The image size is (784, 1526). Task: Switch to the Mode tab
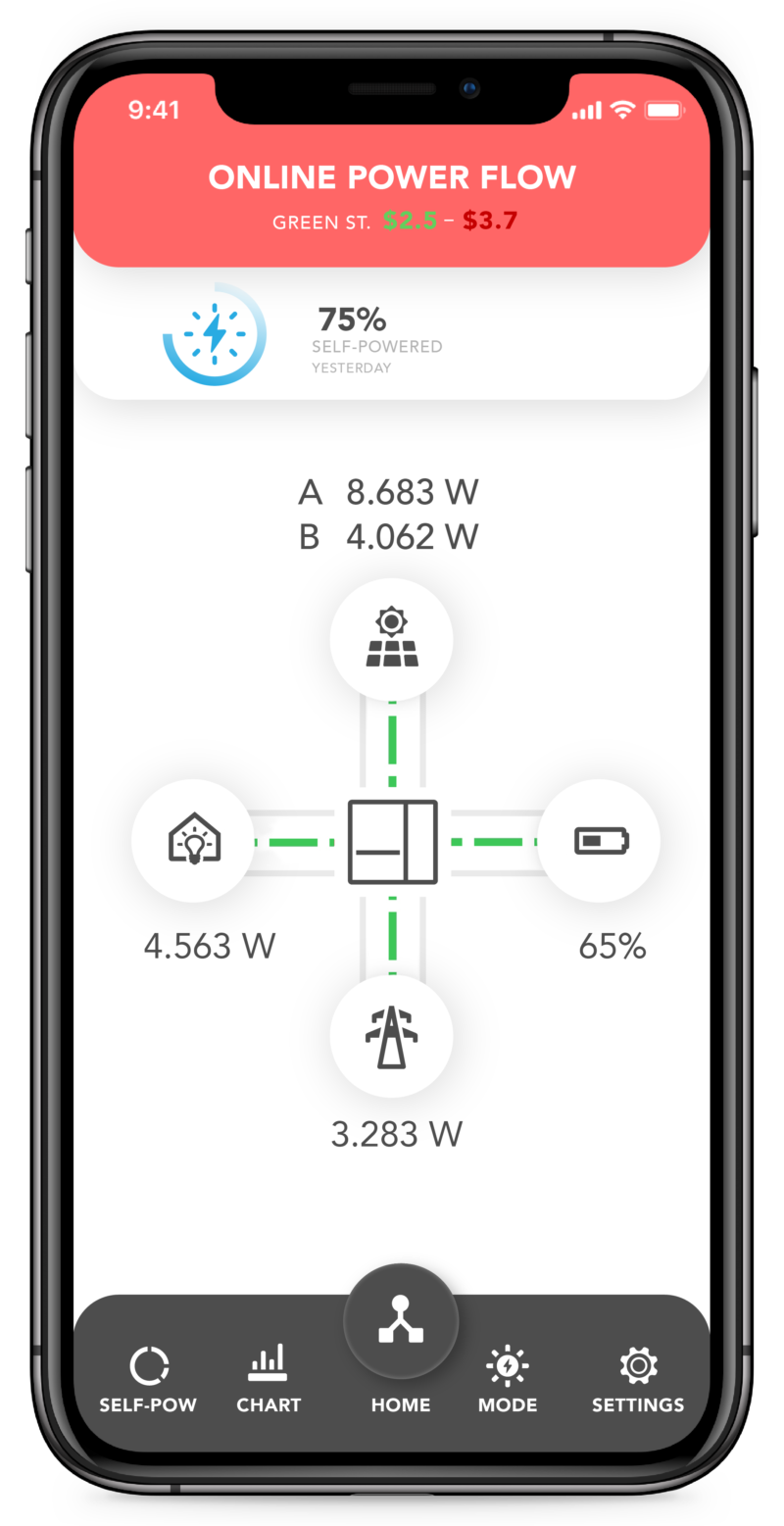(x=507, y=1379)
